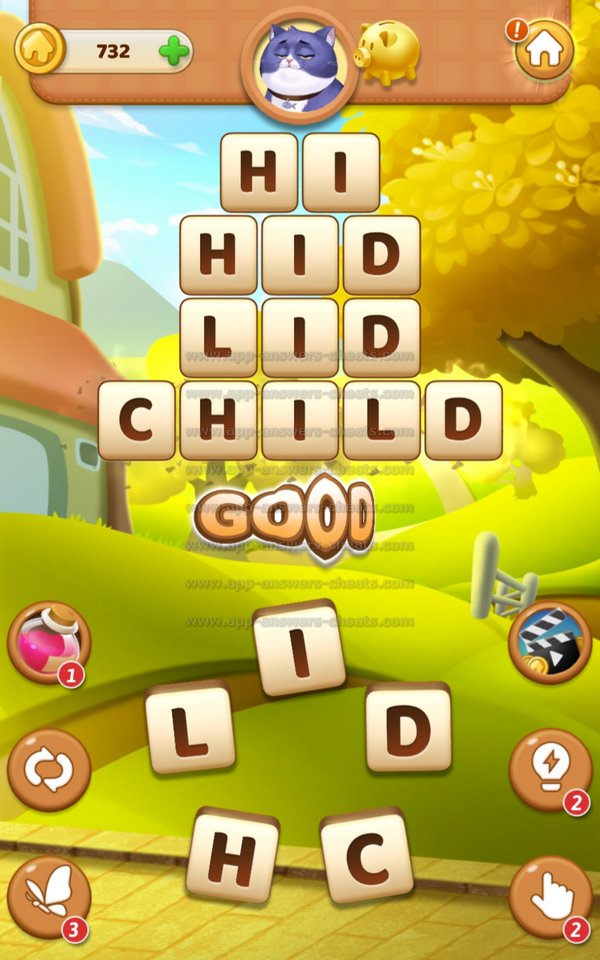Use the butterfly helper
This screenshot has width=600, height=960.
(x=48, y=895)
